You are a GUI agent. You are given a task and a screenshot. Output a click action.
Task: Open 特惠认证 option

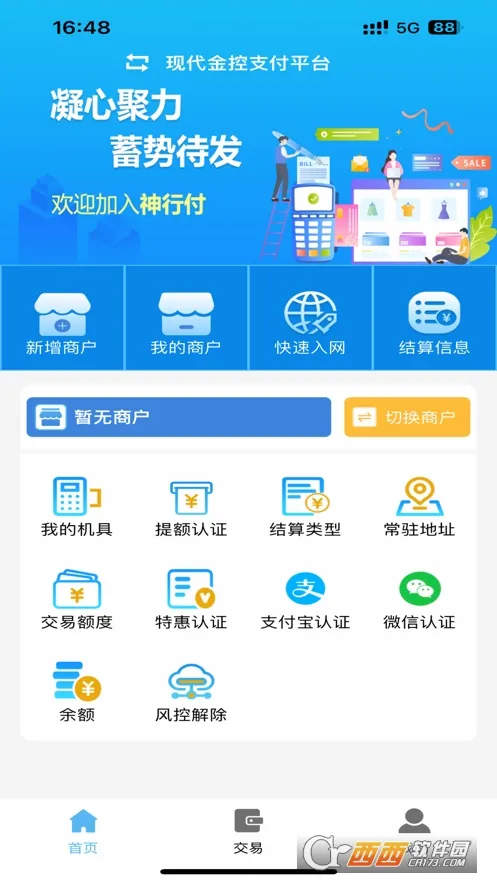(x=191, y=599)
